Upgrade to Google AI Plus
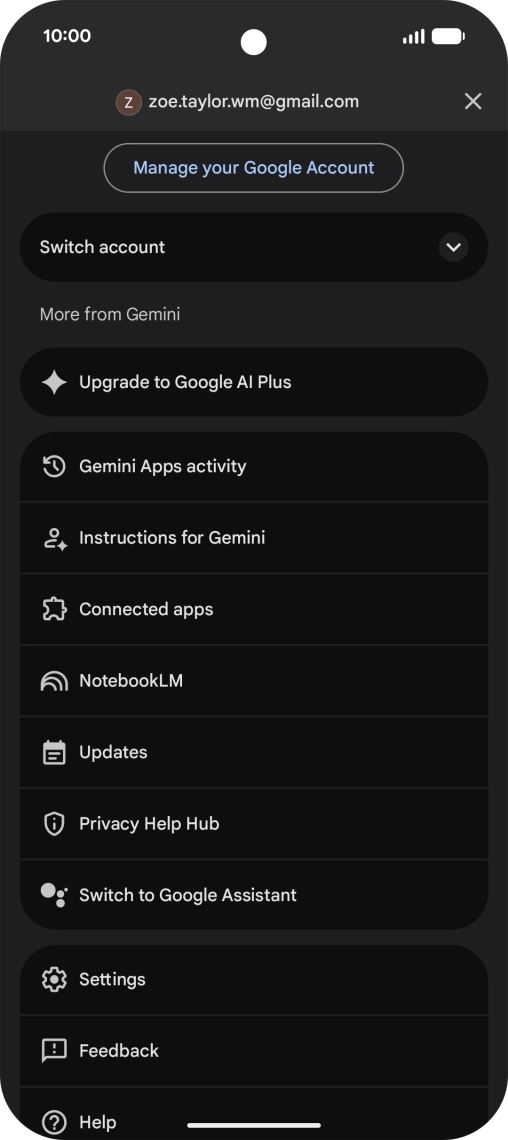Viewport: 508px width, 1140px height. pyautogui.click(x=254, y=382)
